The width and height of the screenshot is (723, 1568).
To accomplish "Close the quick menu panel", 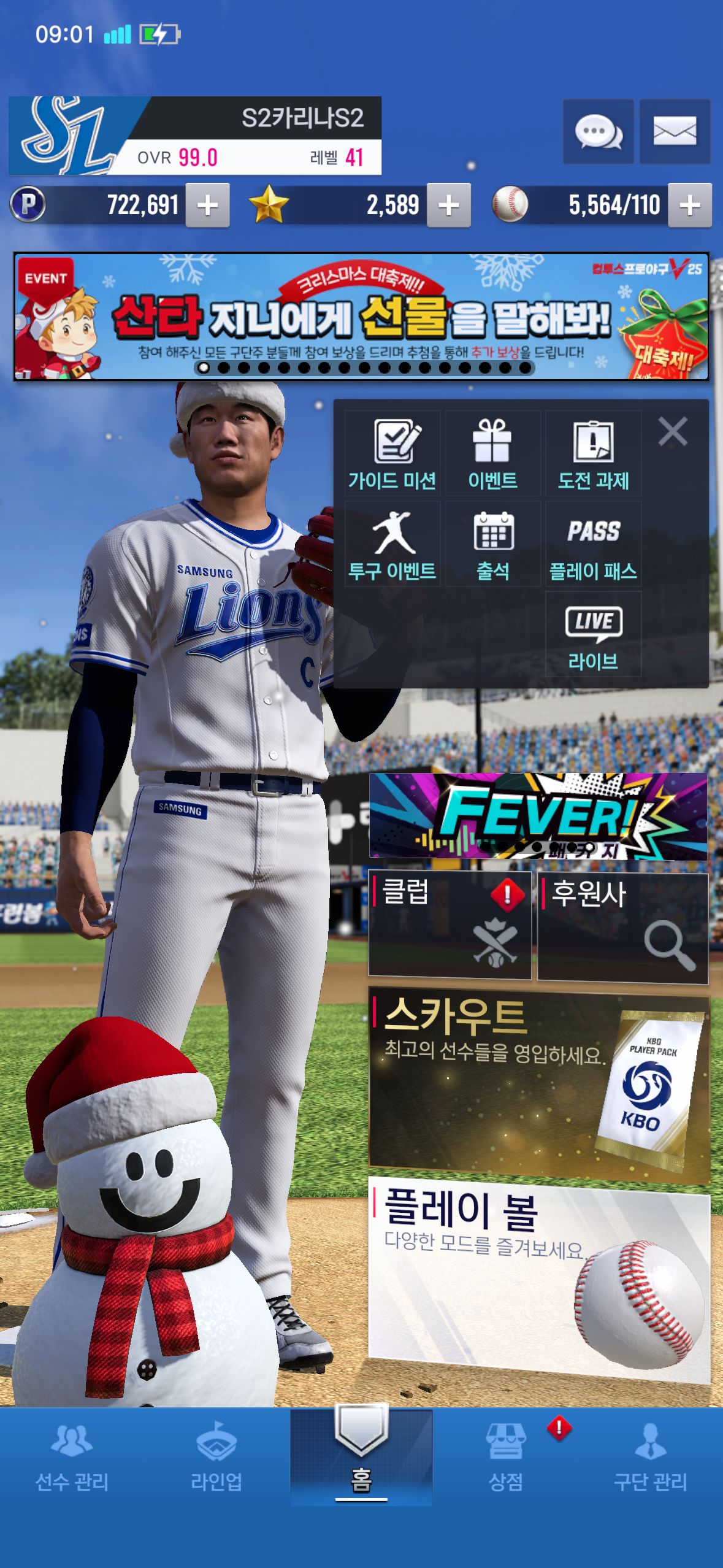I will pos(673,431).
